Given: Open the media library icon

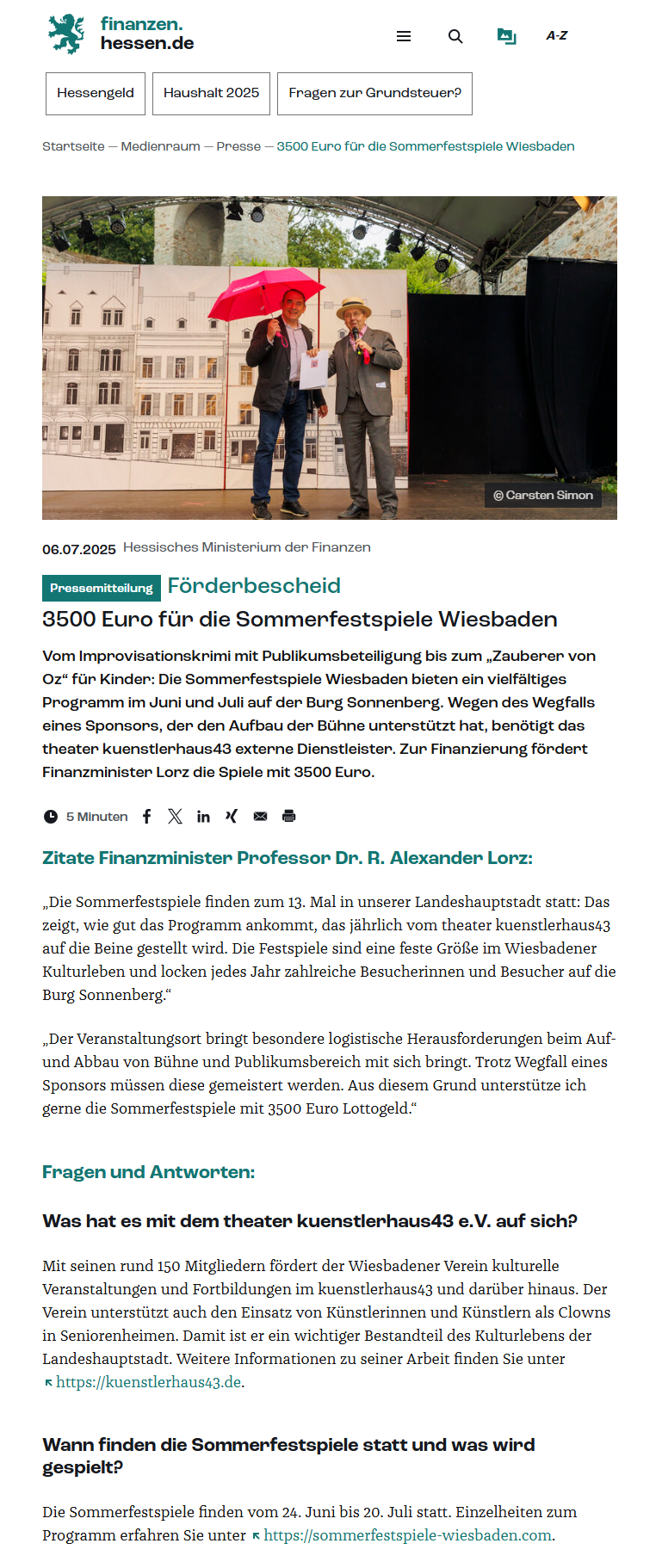Looking at the screenshot, I should coord(506,36).
